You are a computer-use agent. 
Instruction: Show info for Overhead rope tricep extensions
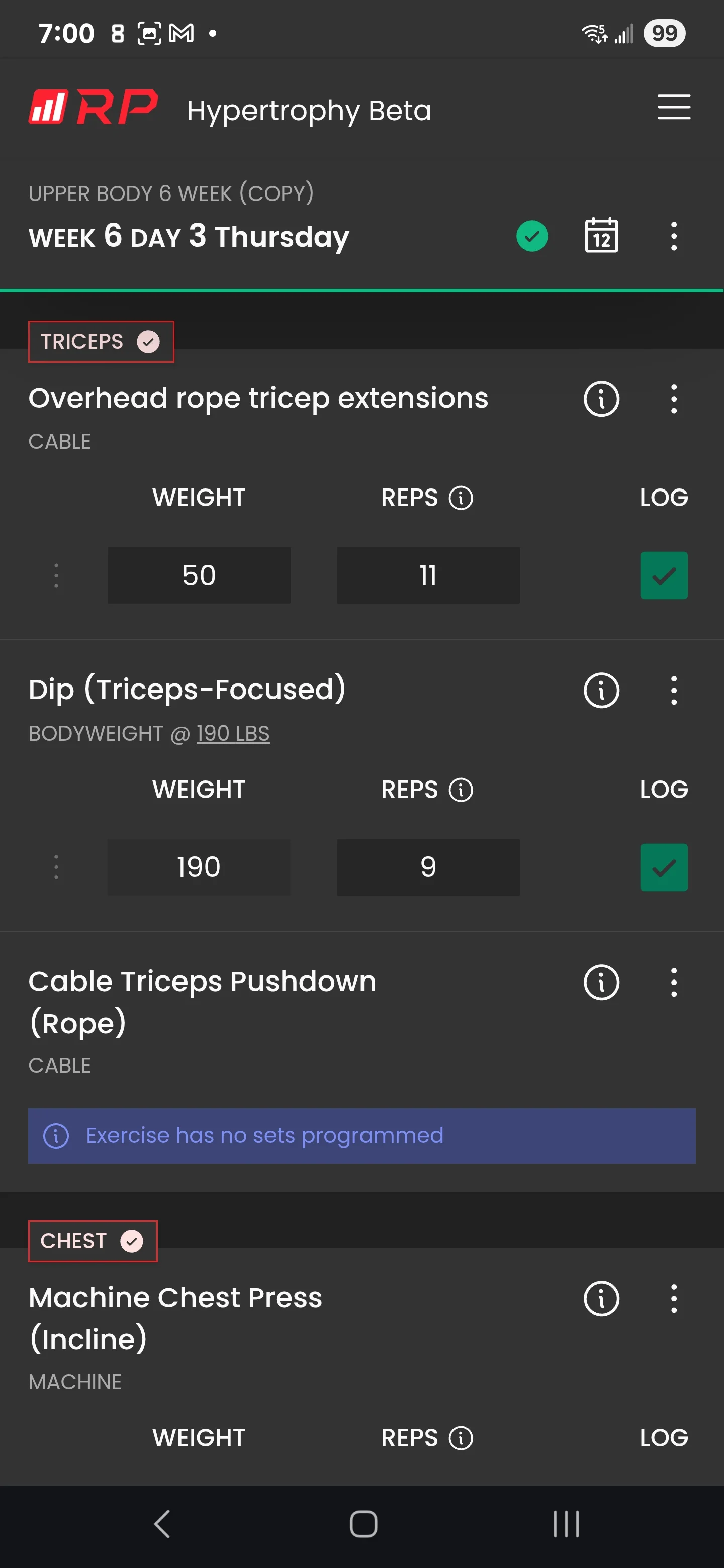point(601,400)
